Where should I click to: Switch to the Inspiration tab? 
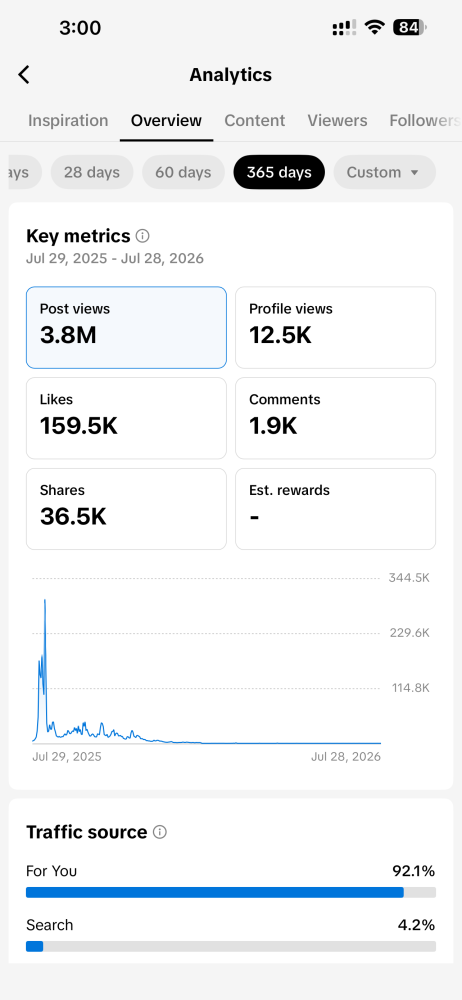(x=68, y=121)
